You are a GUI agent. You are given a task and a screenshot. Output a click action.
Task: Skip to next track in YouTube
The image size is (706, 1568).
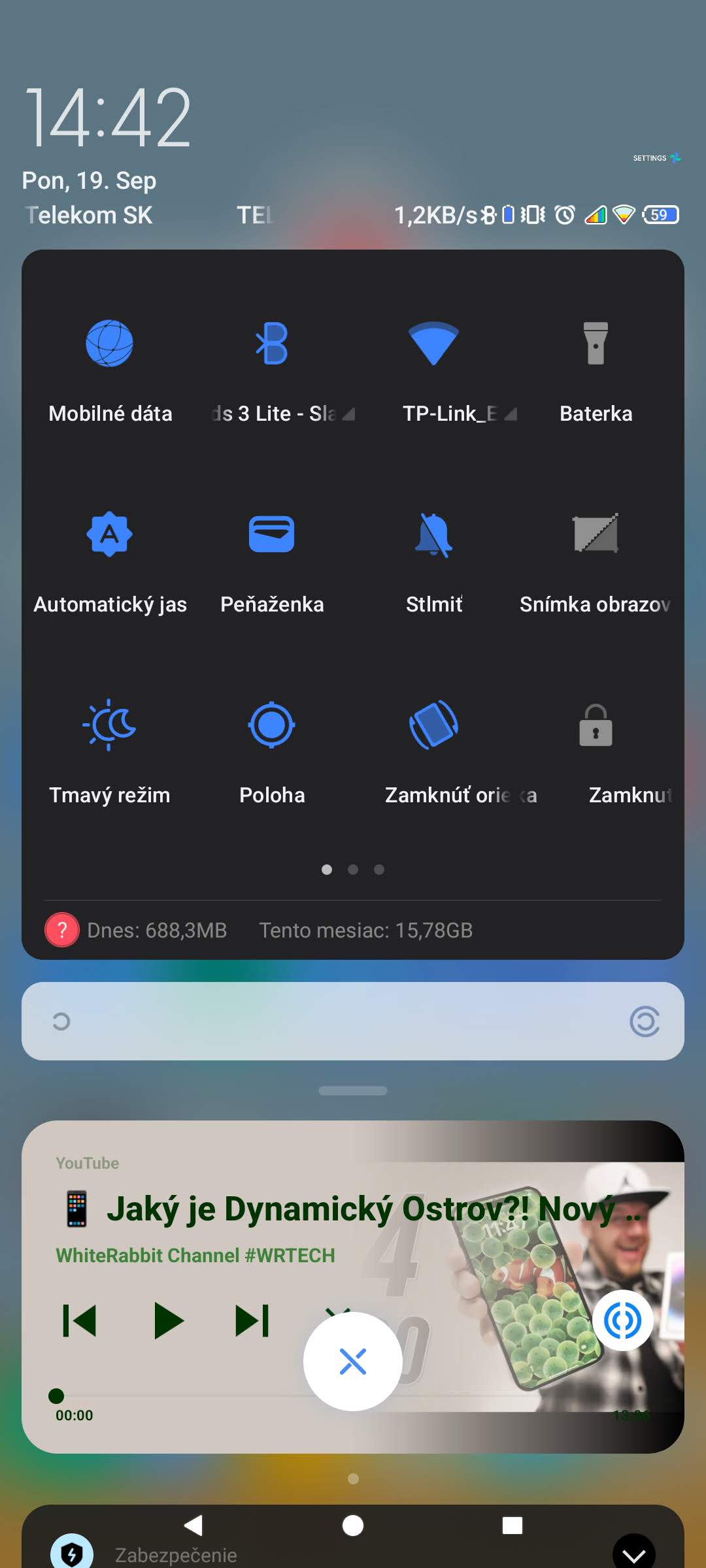pyautogui.click(x=252, y=1320)
